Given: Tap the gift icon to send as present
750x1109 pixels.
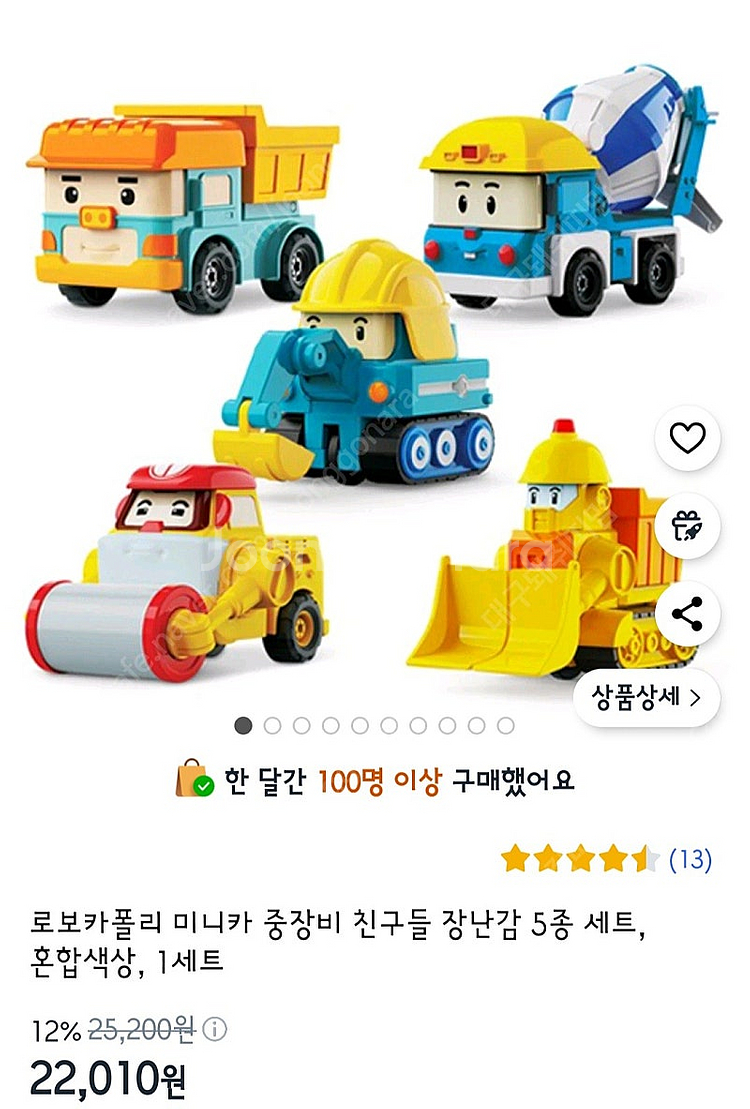Looking at the screenshot, I should coord(687,526).
